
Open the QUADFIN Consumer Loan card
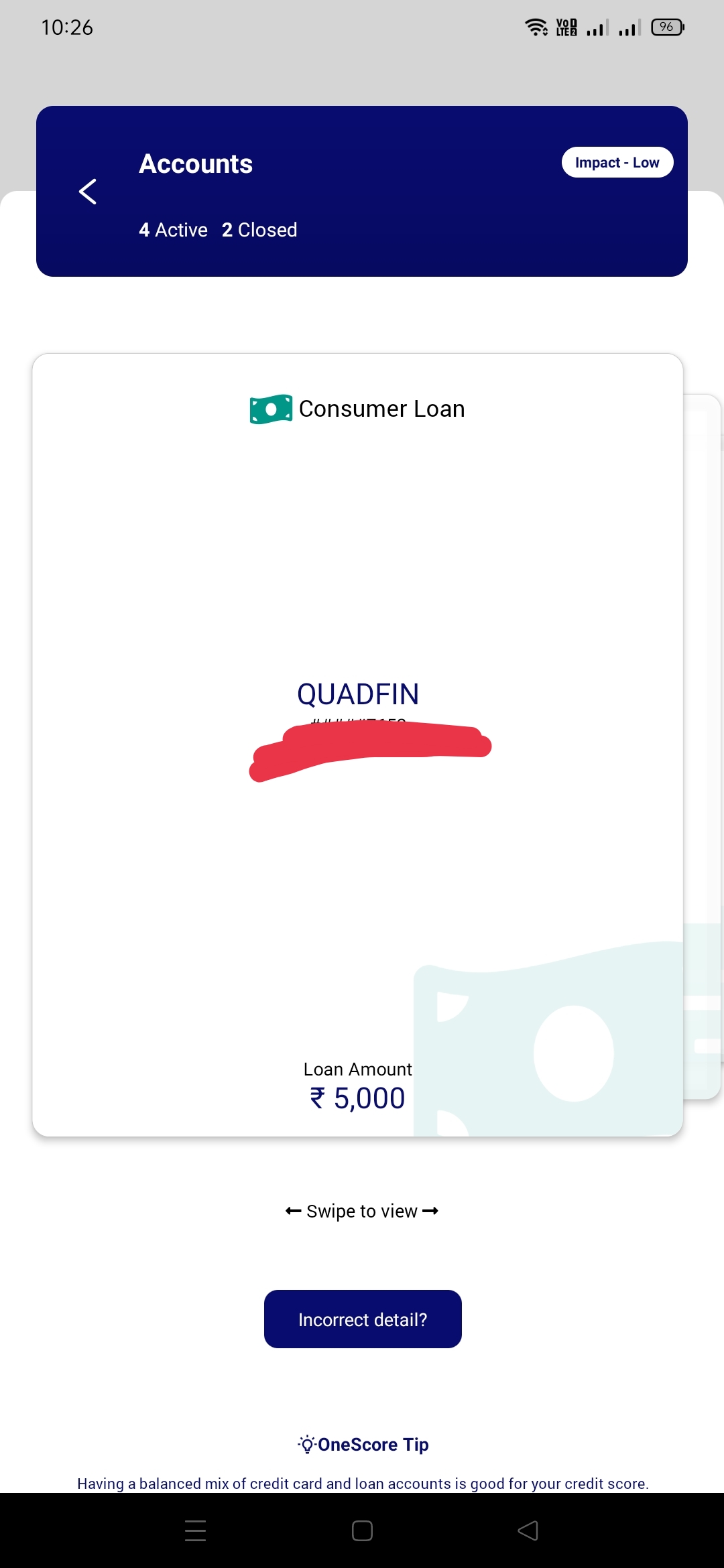(357, 694)
